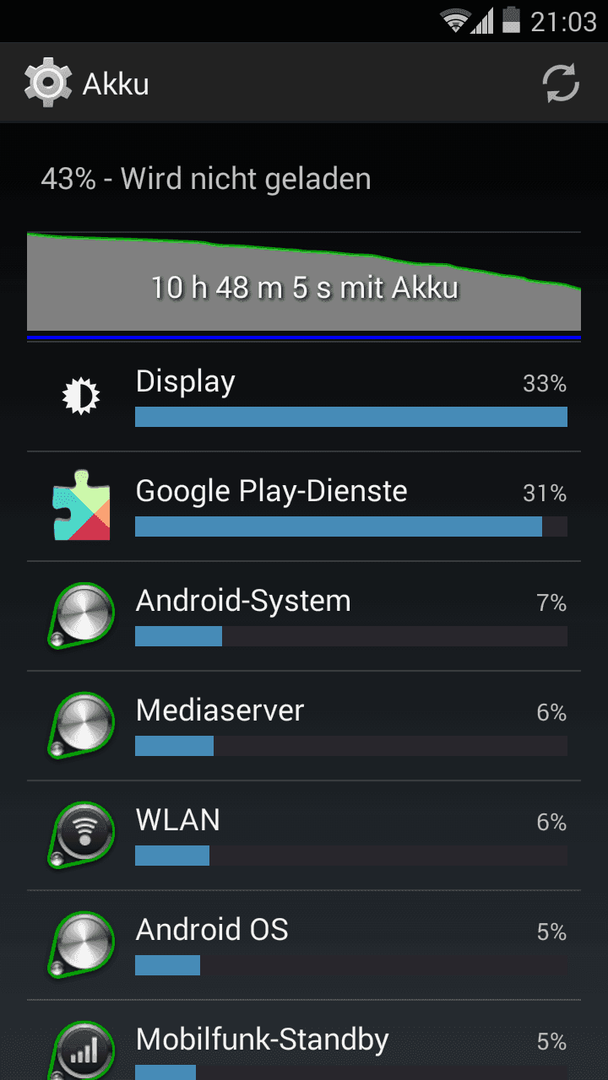Viewport: 608px width, 1080px height.
Task: Open Android-System usage details
Action: click(x=303, y=617)
